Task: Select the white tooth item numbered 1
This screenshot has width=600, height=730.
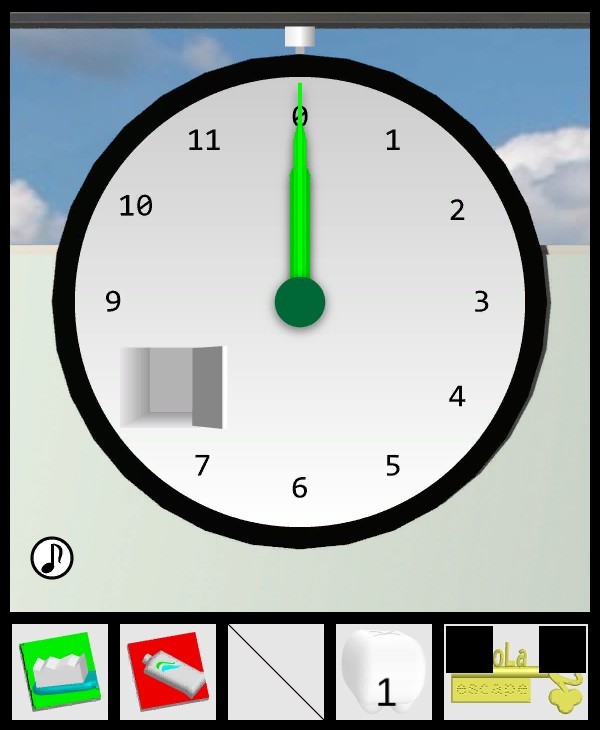Action: point(384,672)
